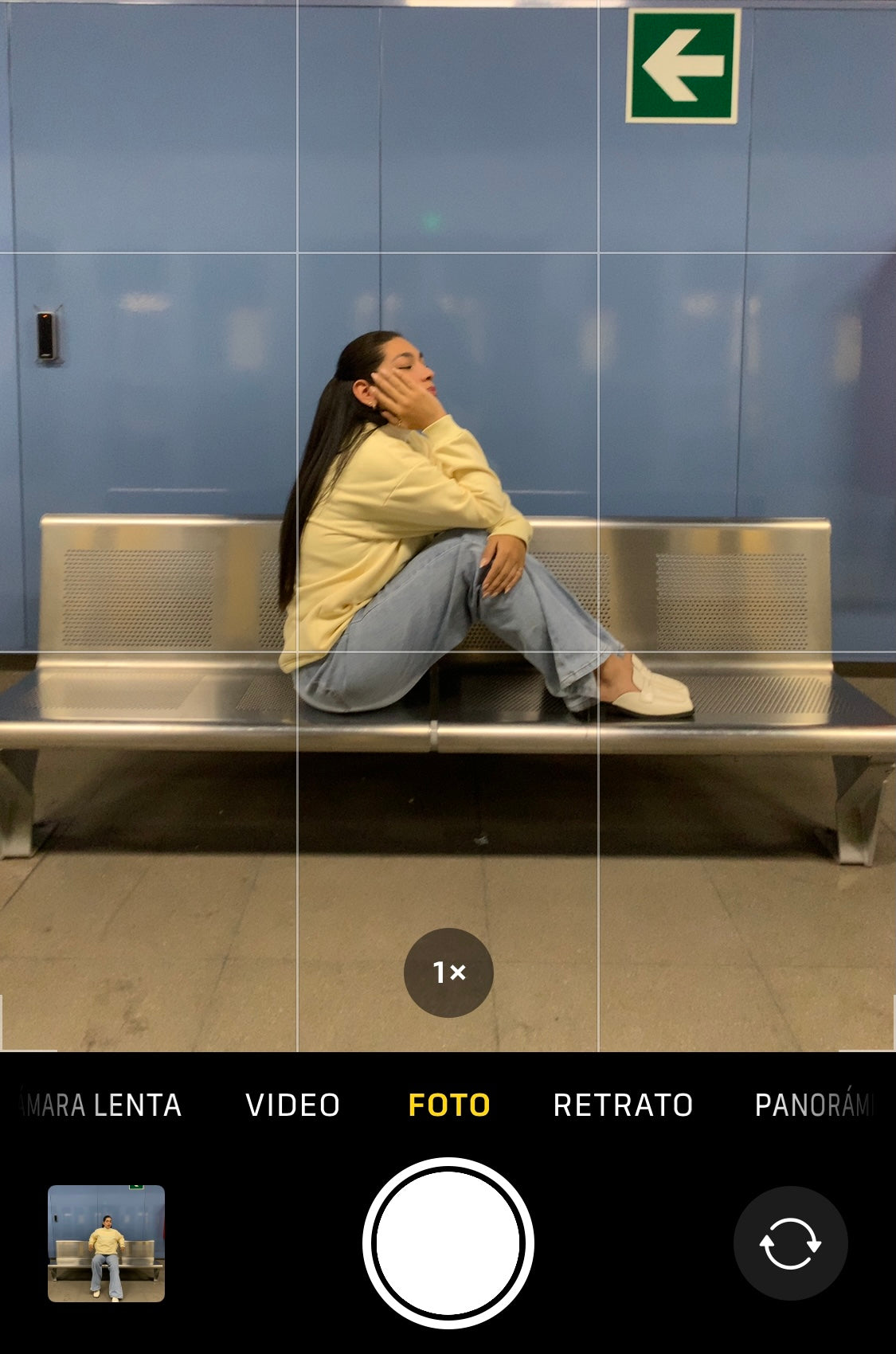Take a photo with the shutter button
Viewport: 896px width, 1354px height.
[x=448, y=1242]
